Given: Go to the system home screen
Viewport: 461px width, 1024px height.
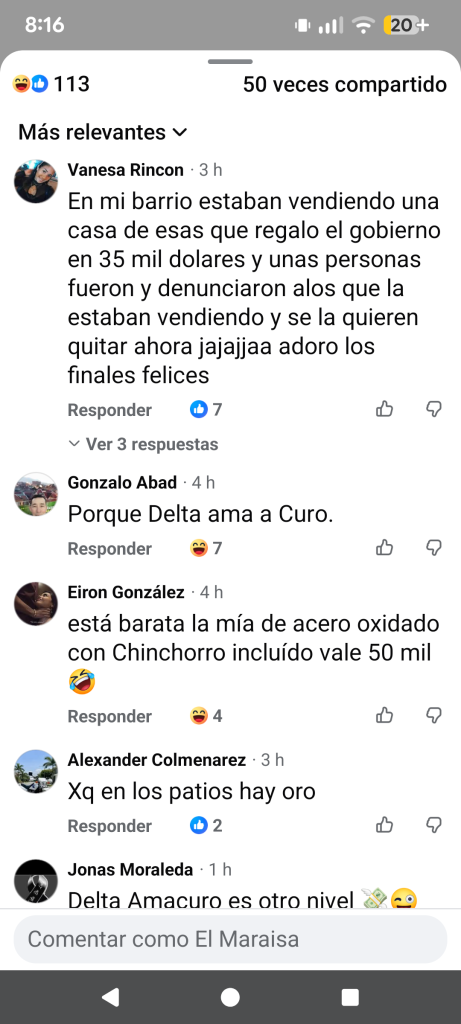Looking at the screenshot, I should click(x=230, y=997).
